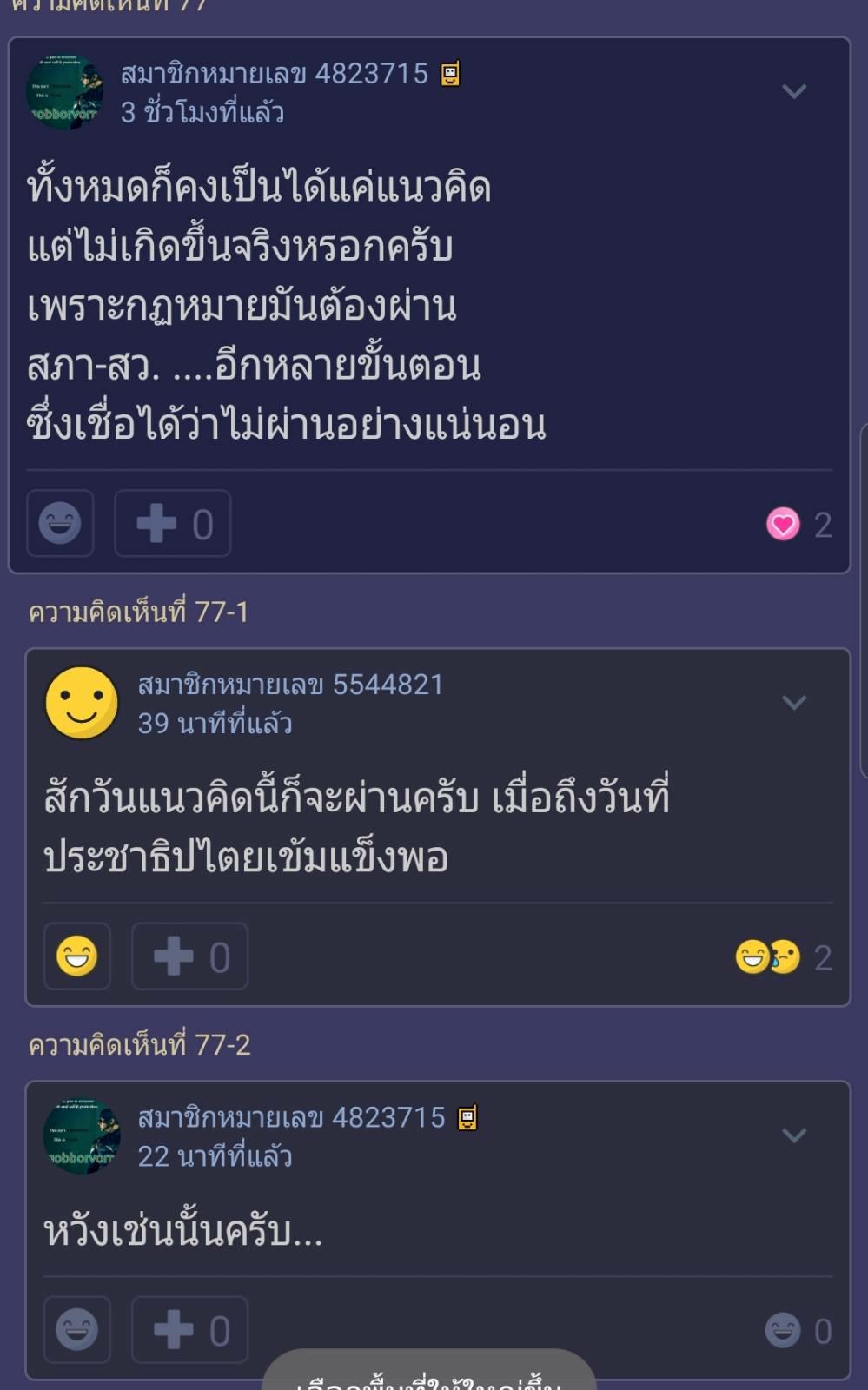Tap the yellow smiley avatar on reply 77-1
This screenshot has width=868, height=1390.
click(82, 703)
